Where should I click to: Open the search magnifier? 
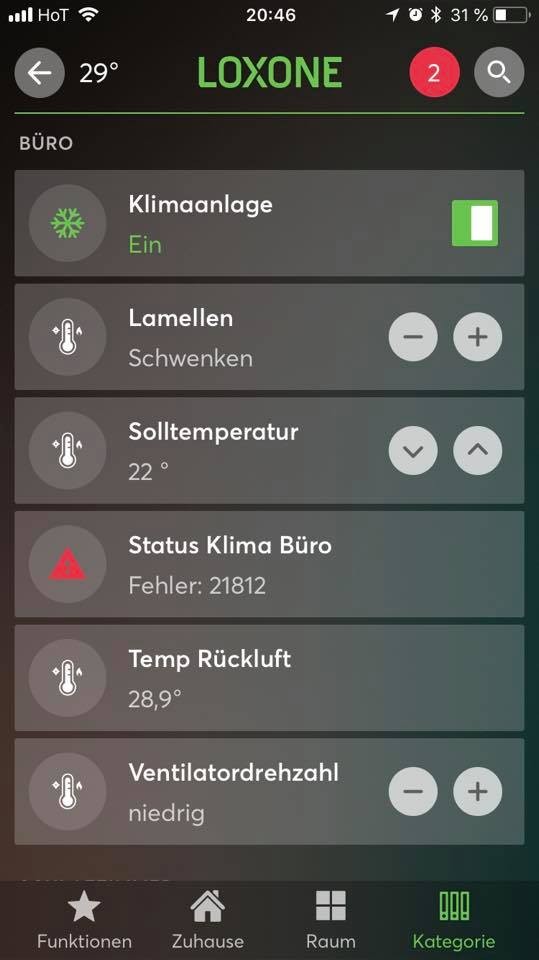pyautogui.click(x=499, y=73)
